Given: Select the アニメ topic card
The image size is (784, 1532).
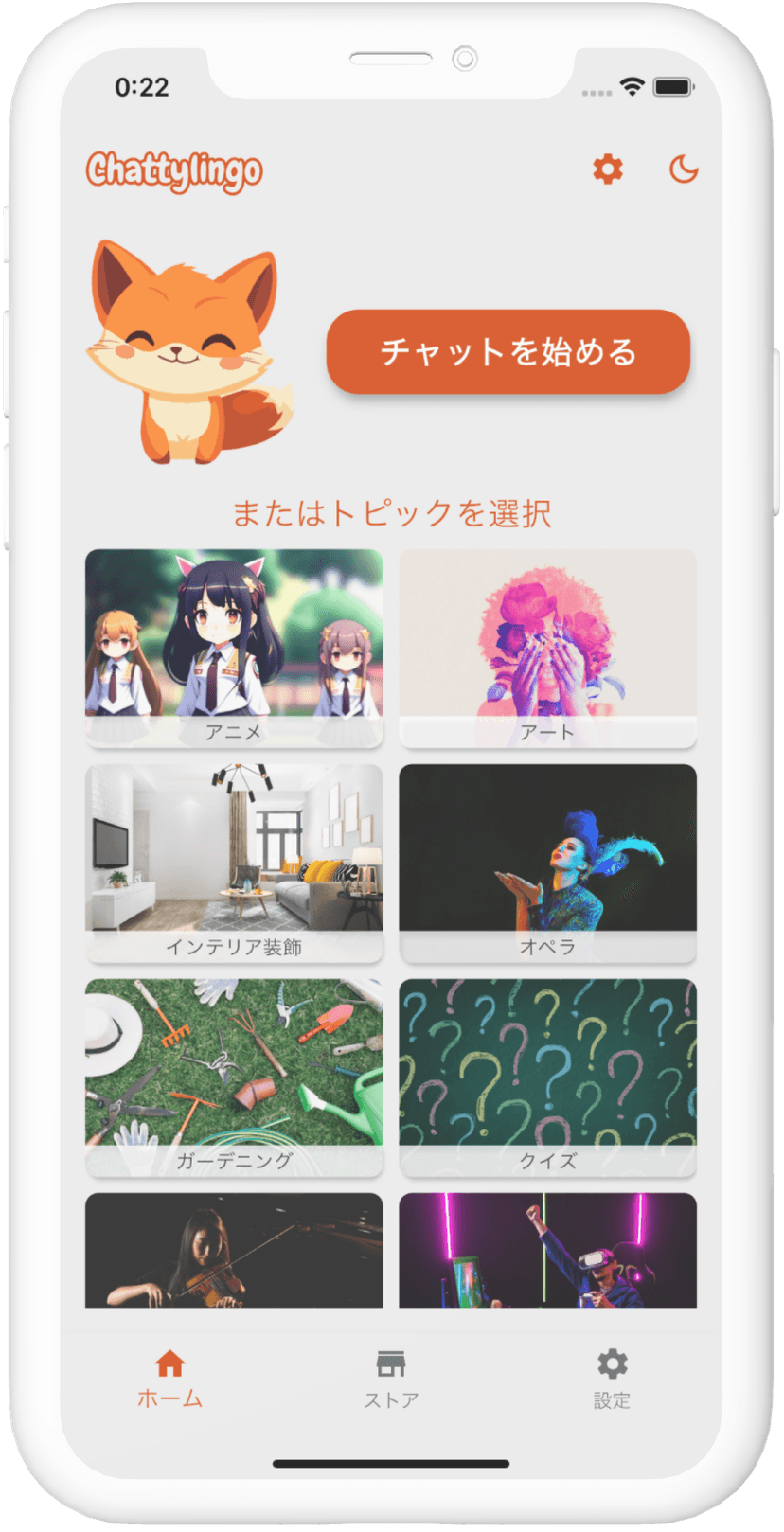Looking at the screenshot, I should [x=234, y=648].
